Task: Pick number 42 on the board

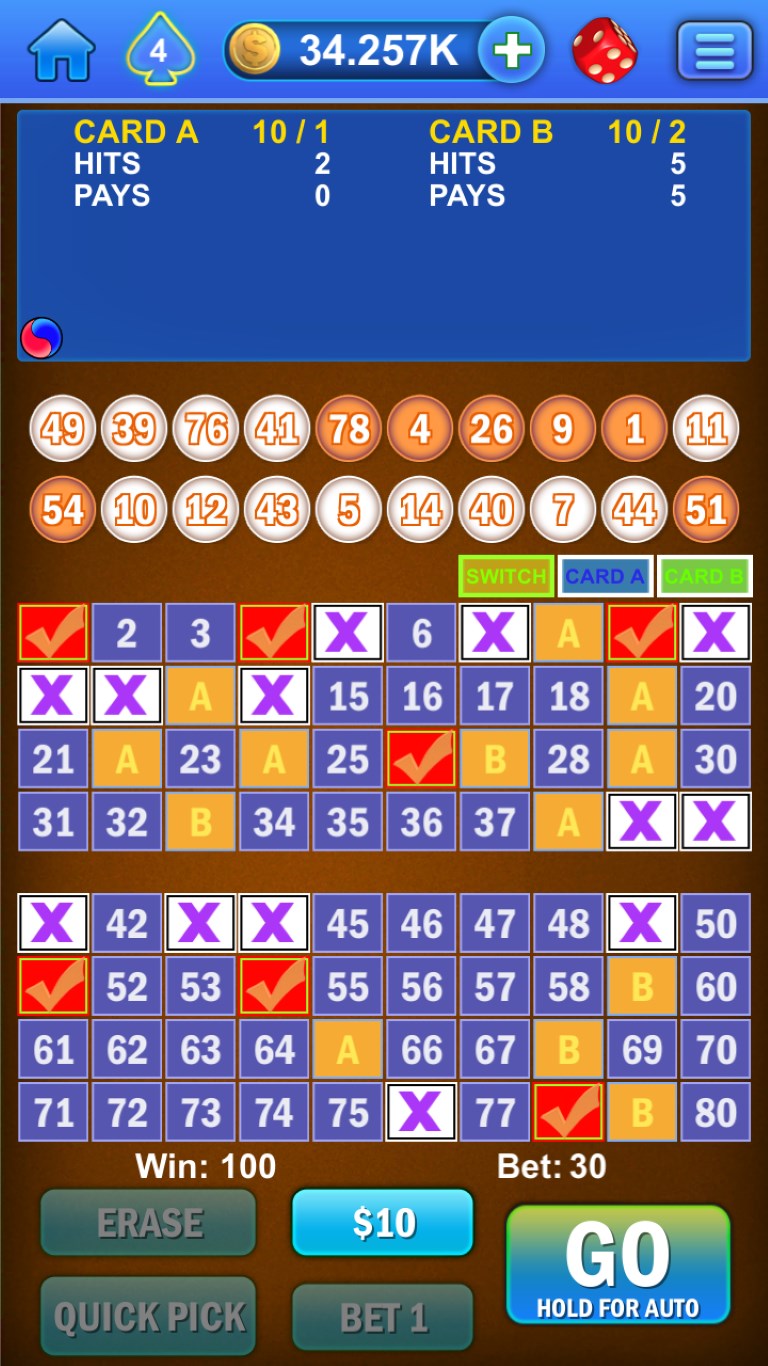Action: tap(126, 923)
